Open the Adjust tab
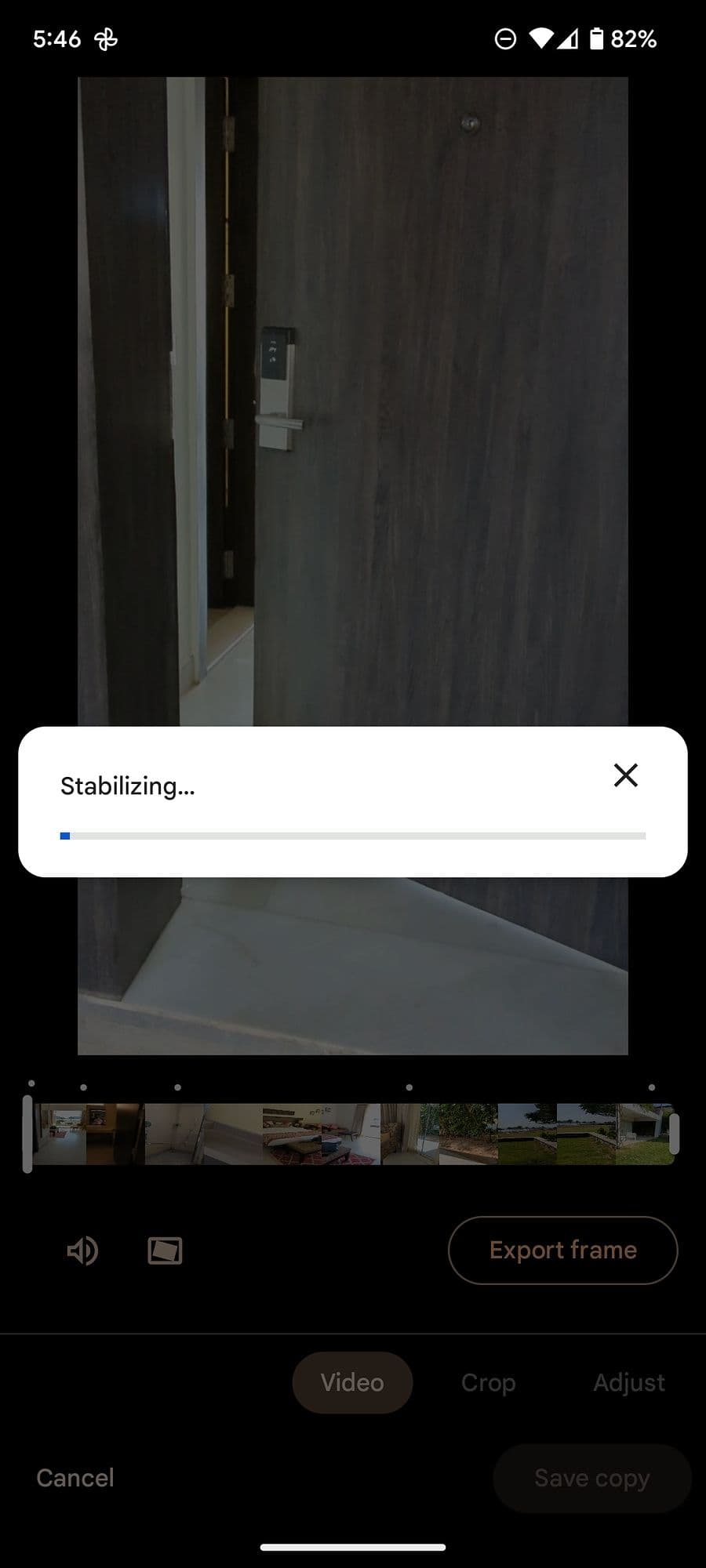Viewport: 706px width, 1568px height. pyautogui.click(x=628, y=1382)
